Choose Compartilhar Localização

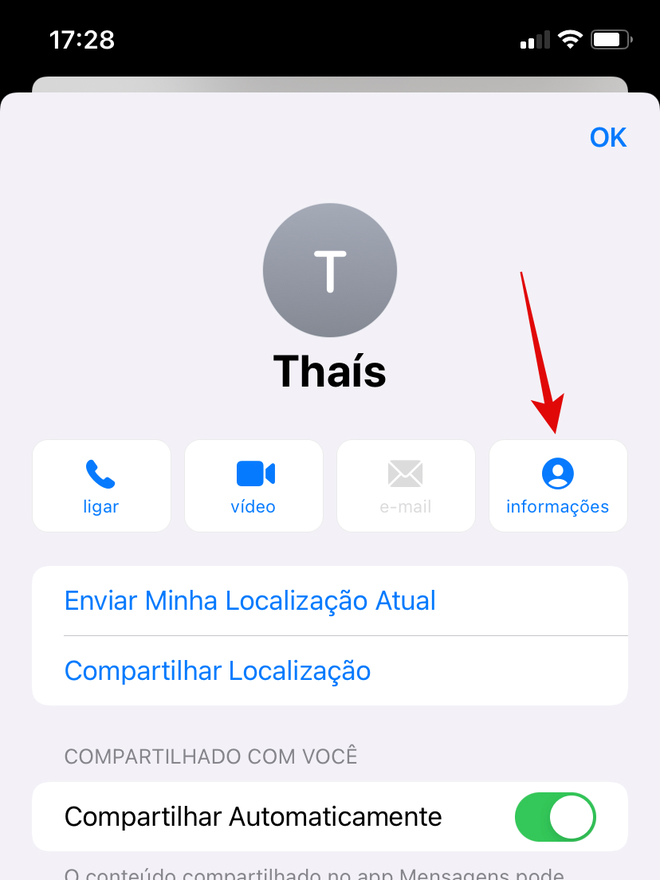coord(218,670)
